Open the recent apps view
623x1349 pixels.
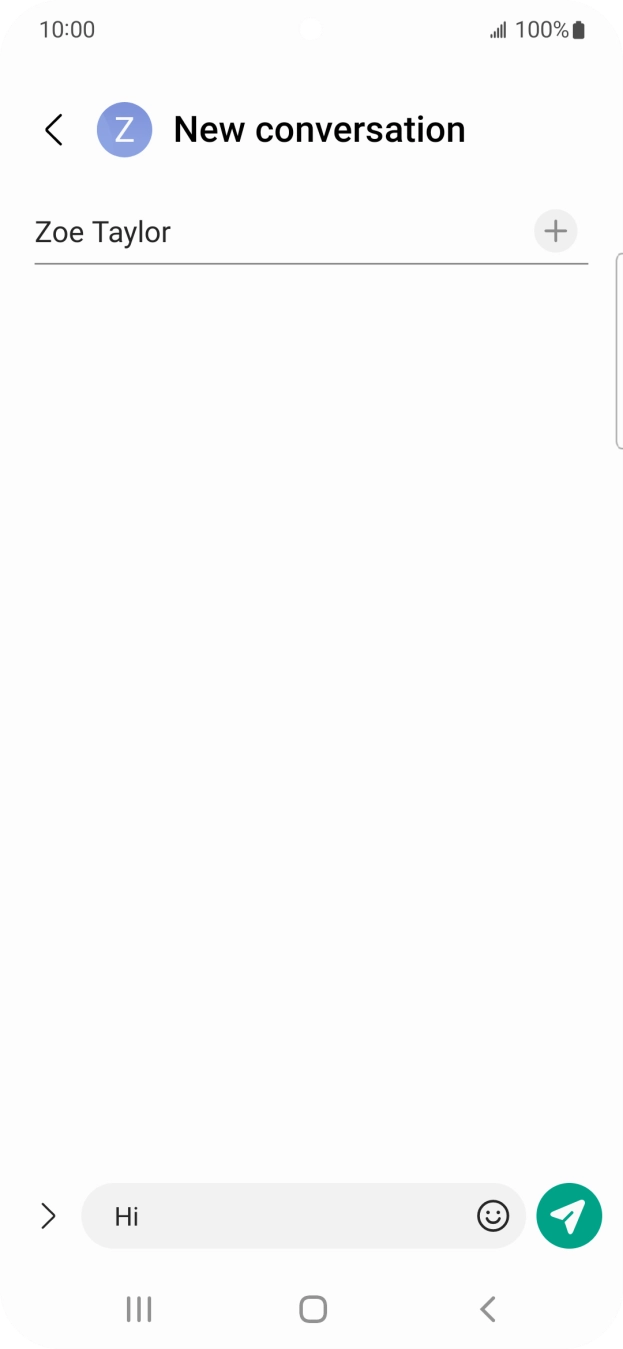click(x=139, y=1309)
